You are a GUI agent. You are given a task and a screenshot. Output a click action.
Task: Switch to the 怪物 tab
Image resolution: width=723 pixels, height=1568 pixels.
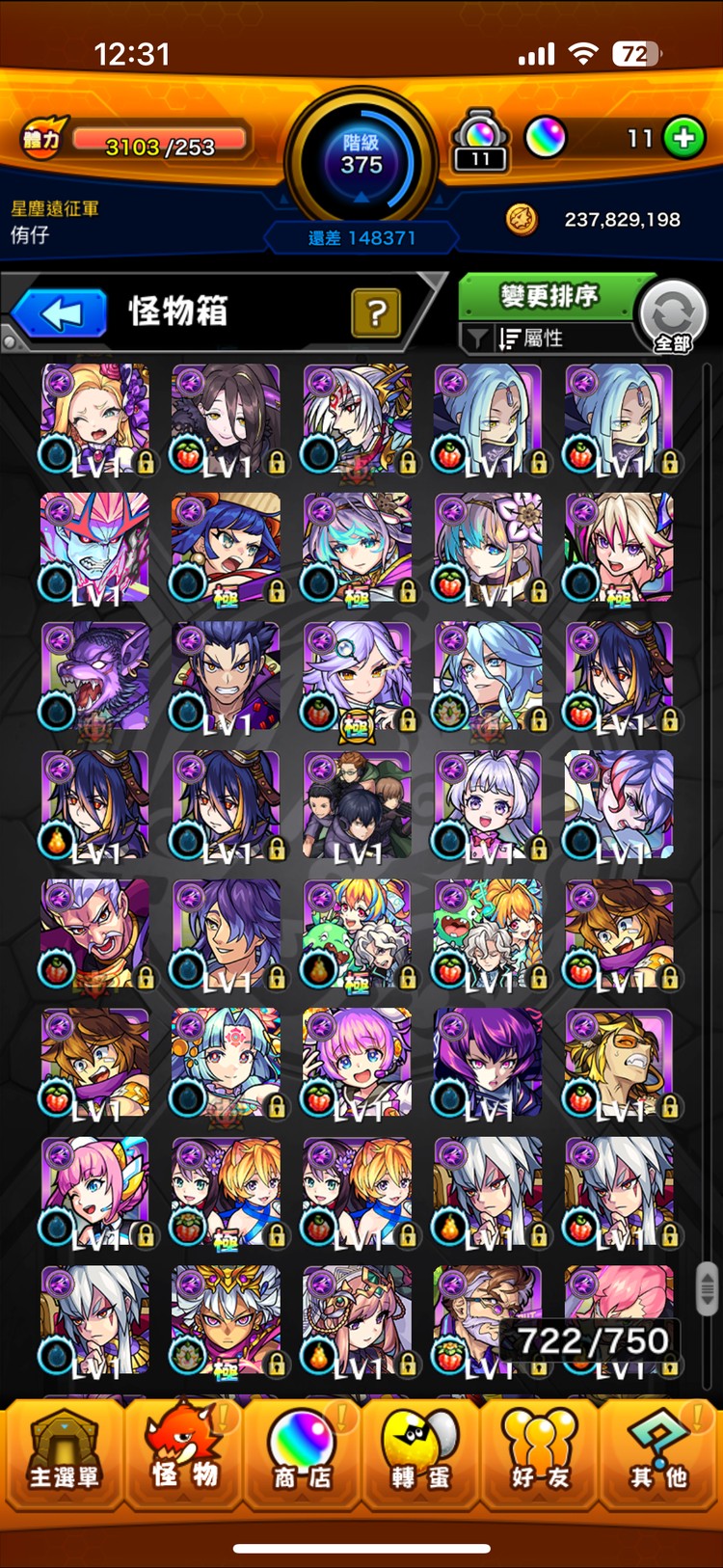184,1456
